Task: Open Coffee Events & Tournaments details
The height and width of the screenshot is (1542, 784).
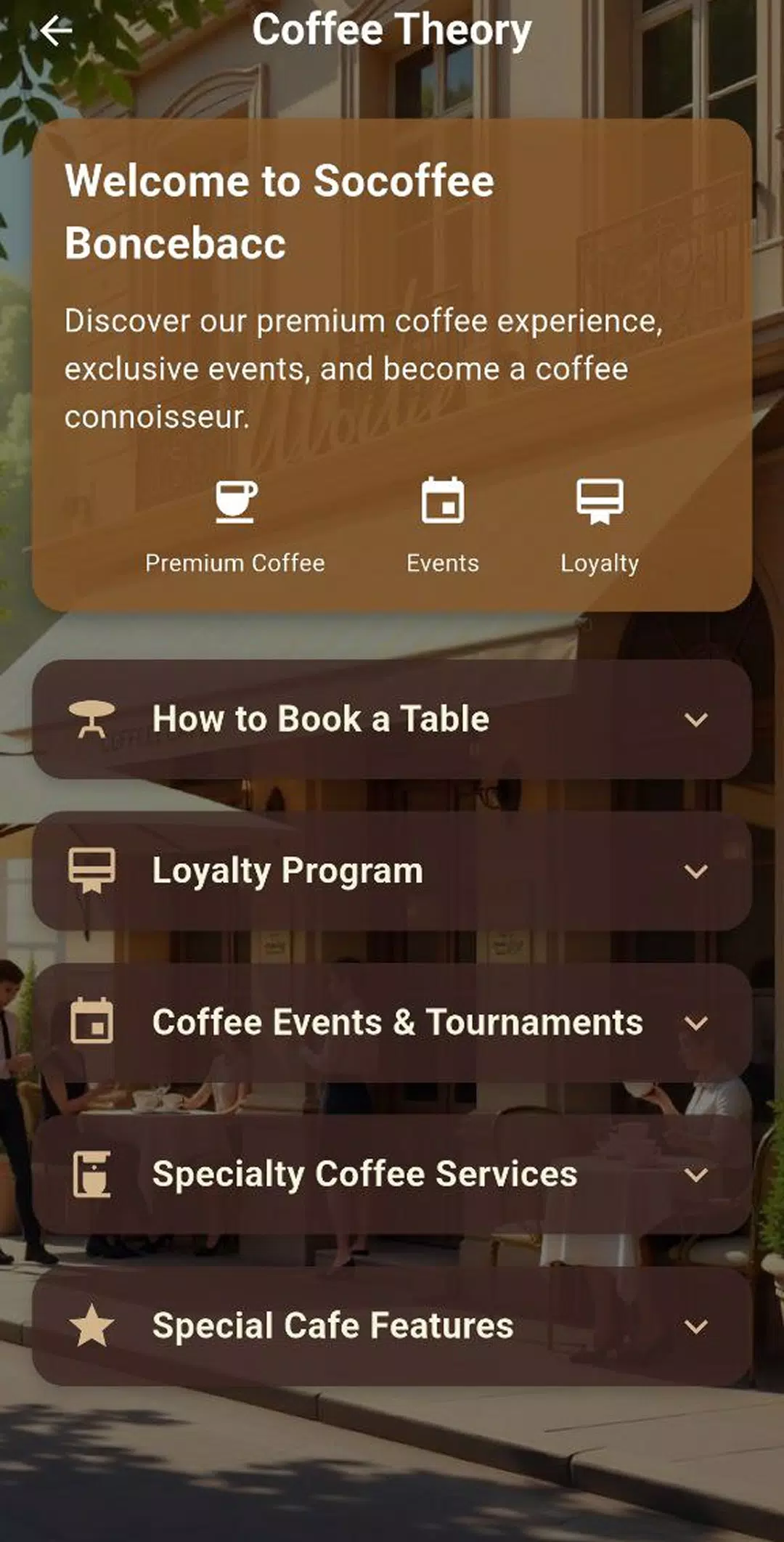Action: [392, 1022]
